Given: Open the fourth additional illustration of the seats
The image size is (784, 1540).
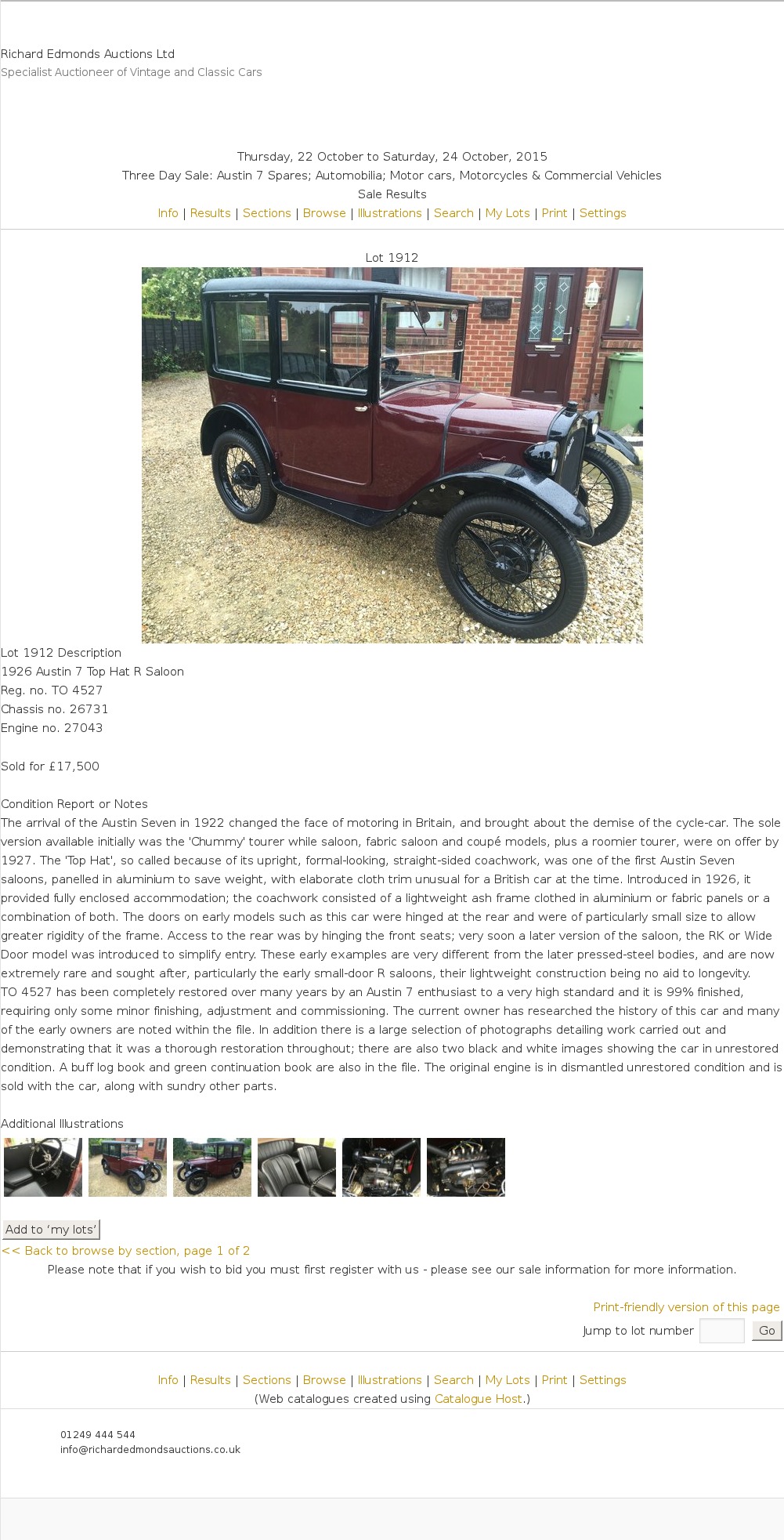Looking at the screenshot, I should (297, 1167).
